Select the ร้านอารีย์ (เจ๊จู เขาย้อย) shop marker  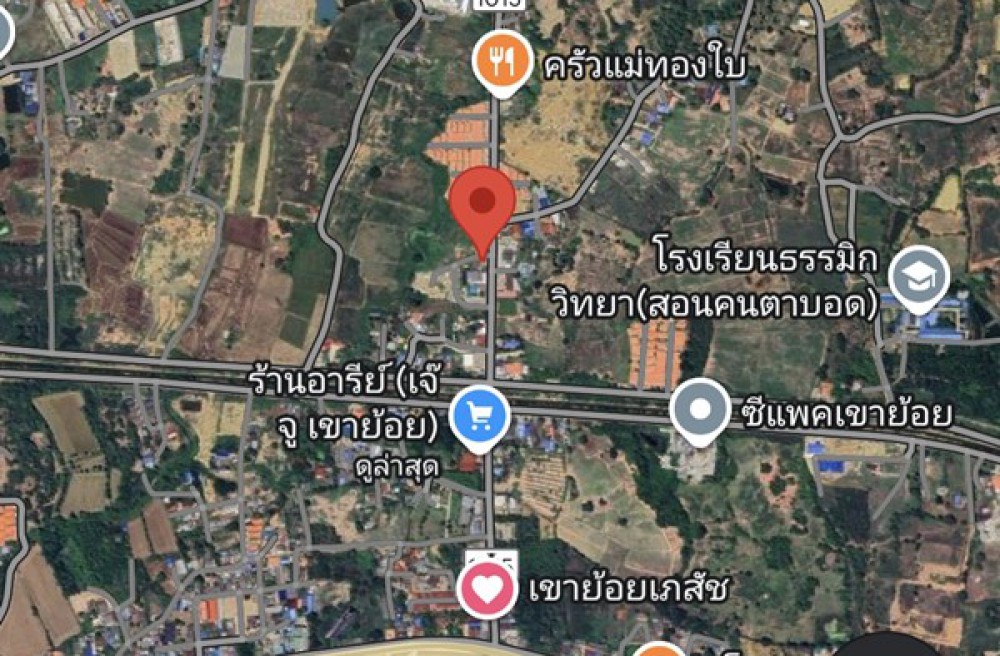[479, 415]
